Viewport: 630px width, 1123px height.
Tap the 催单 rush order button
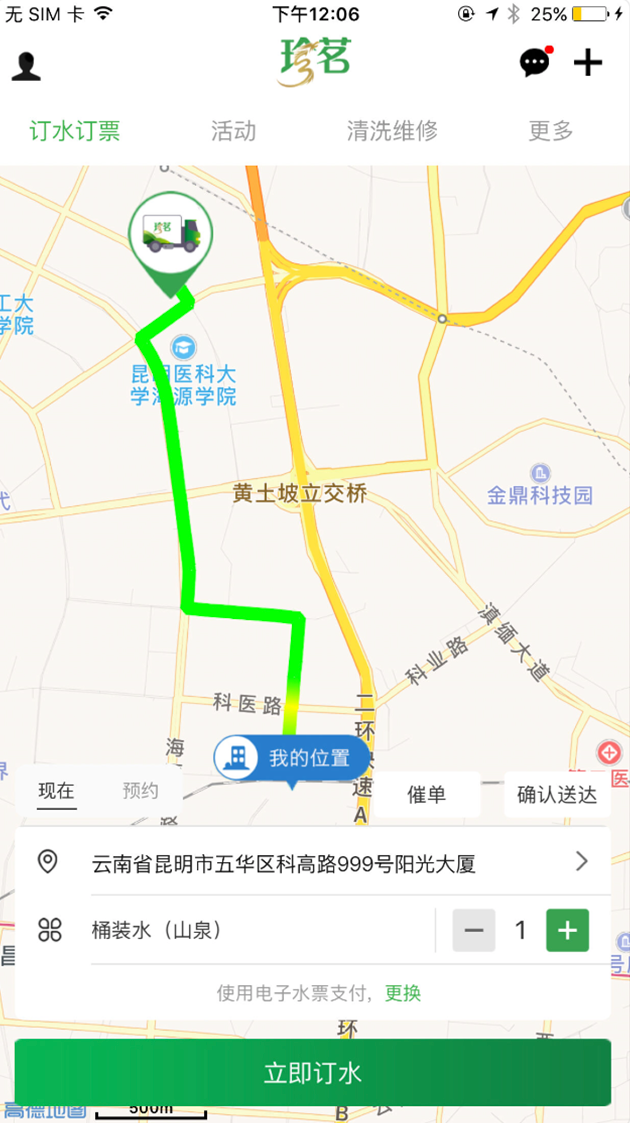(x=427, y=795)
